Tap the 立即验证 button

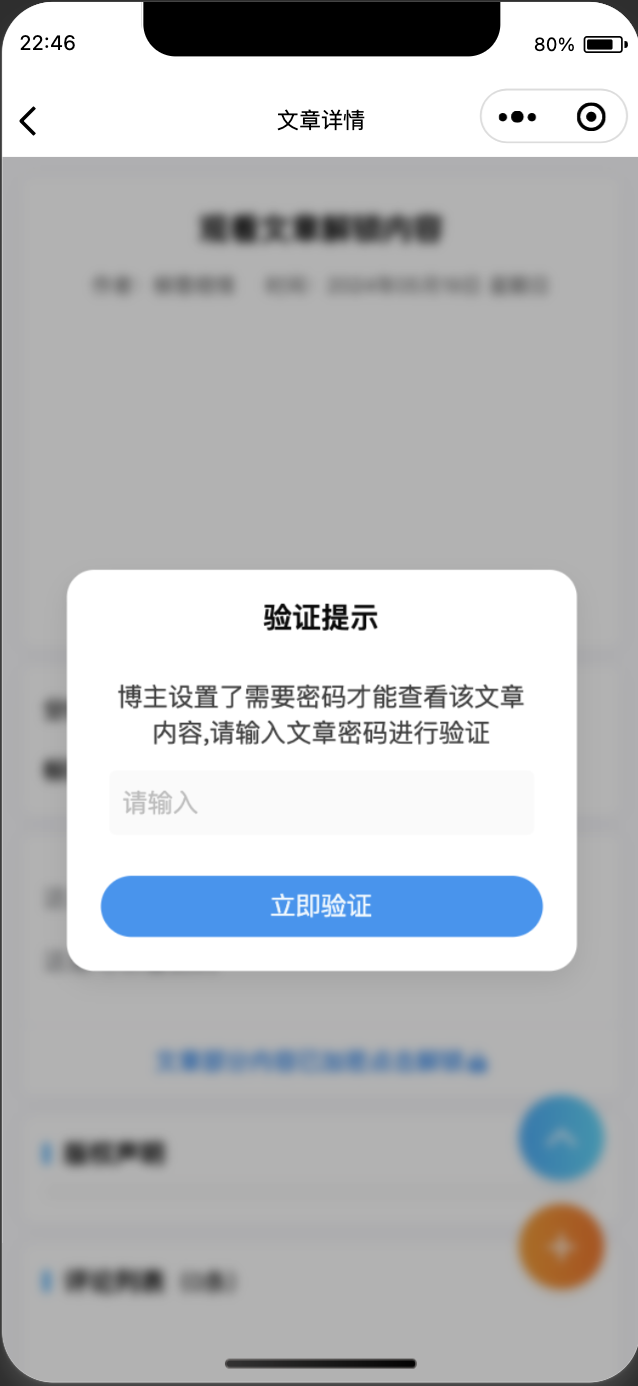(x=321, y=906)
